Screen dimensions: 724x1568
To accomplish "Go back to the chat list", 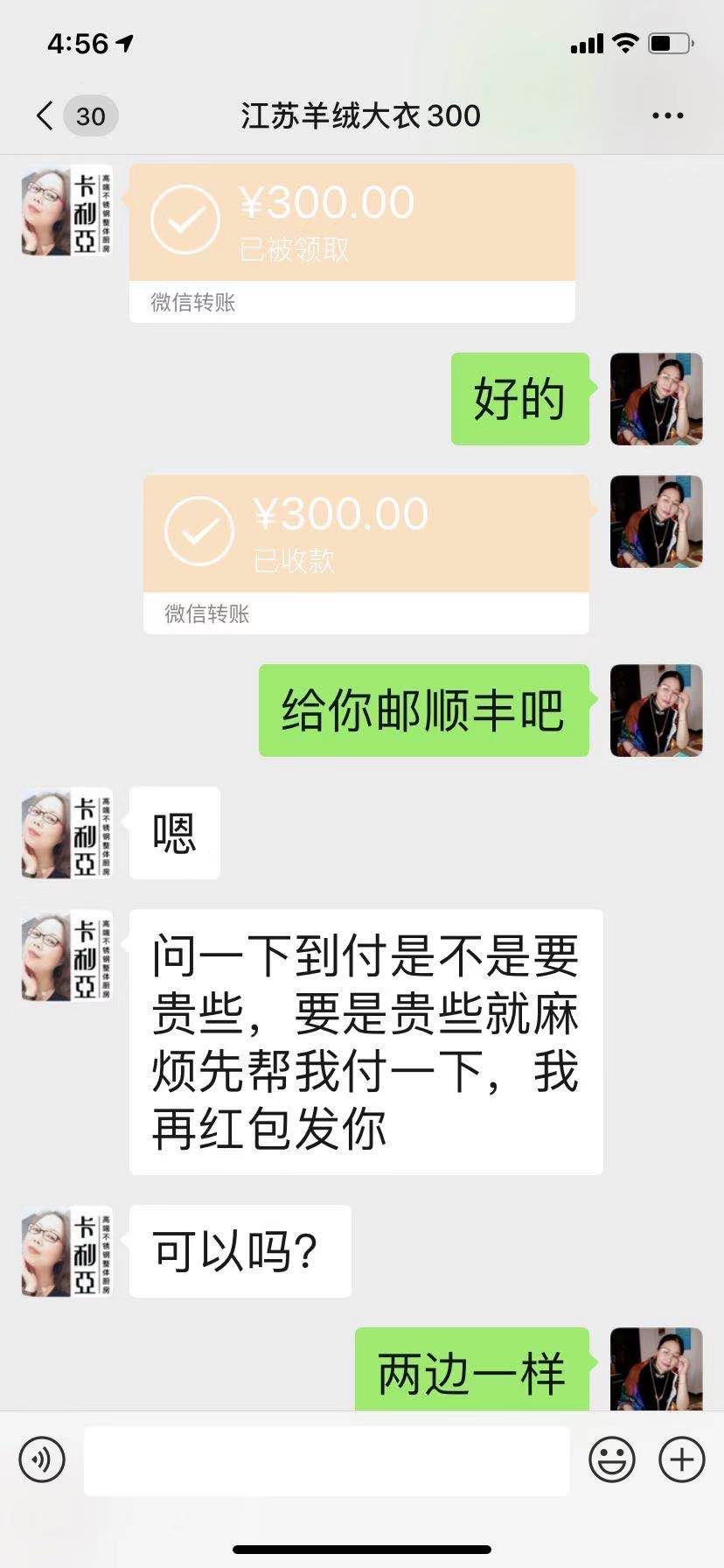I will click(45, 115).
